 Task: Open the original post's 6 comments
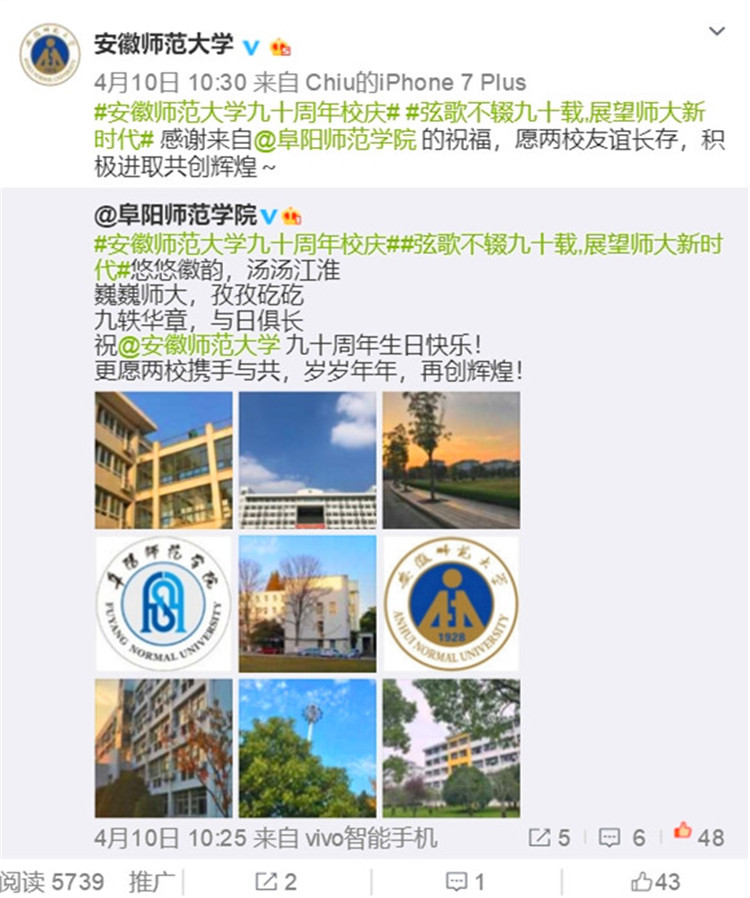622,837
